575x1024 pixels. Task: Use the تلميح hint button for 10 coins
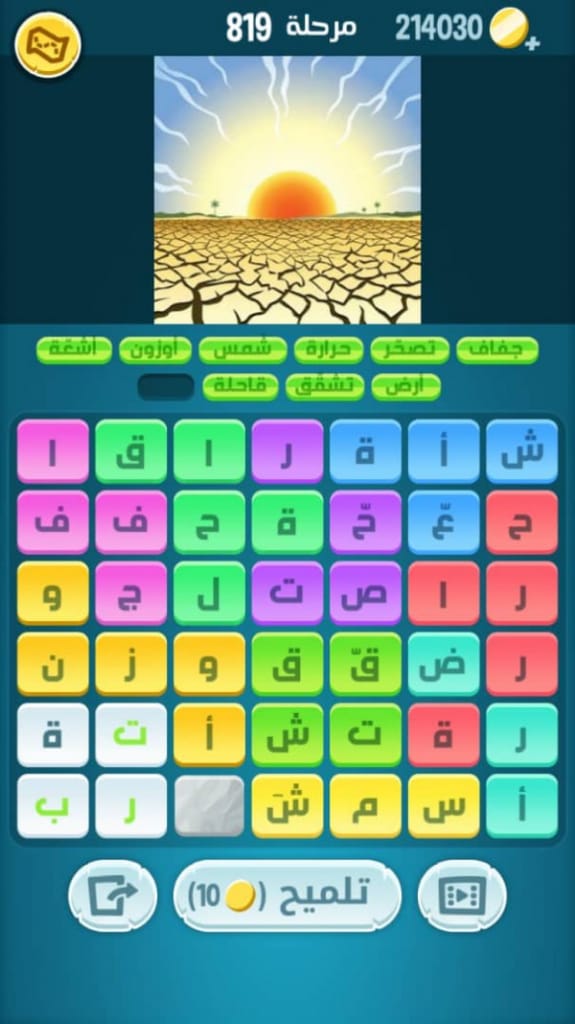tap(287, 895)
